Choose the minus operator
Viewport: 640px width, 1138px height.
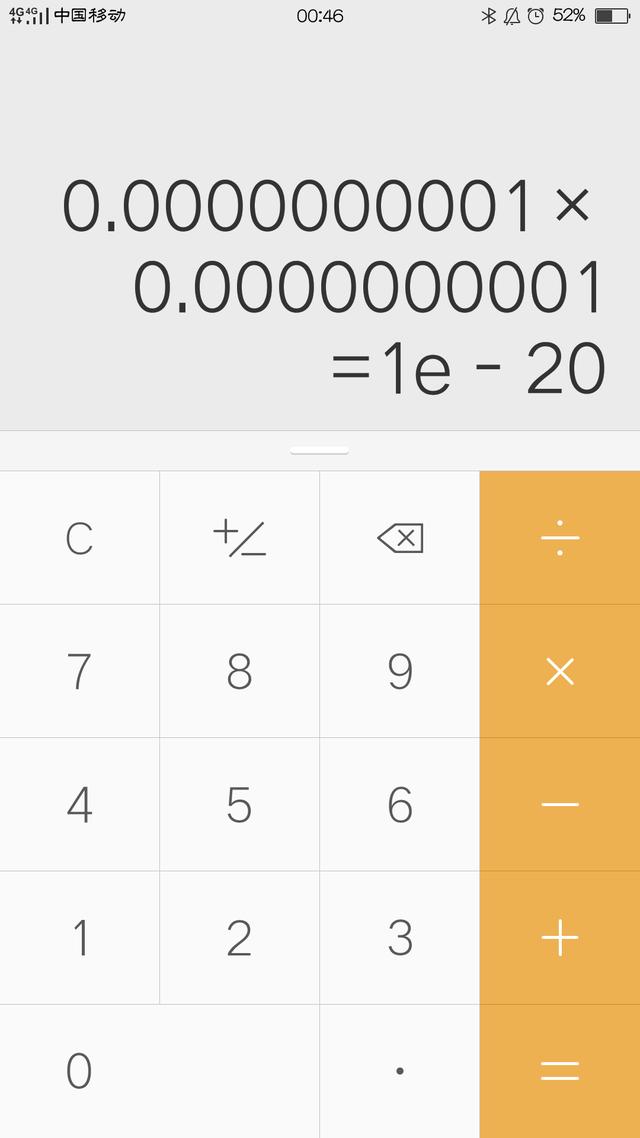560,805
